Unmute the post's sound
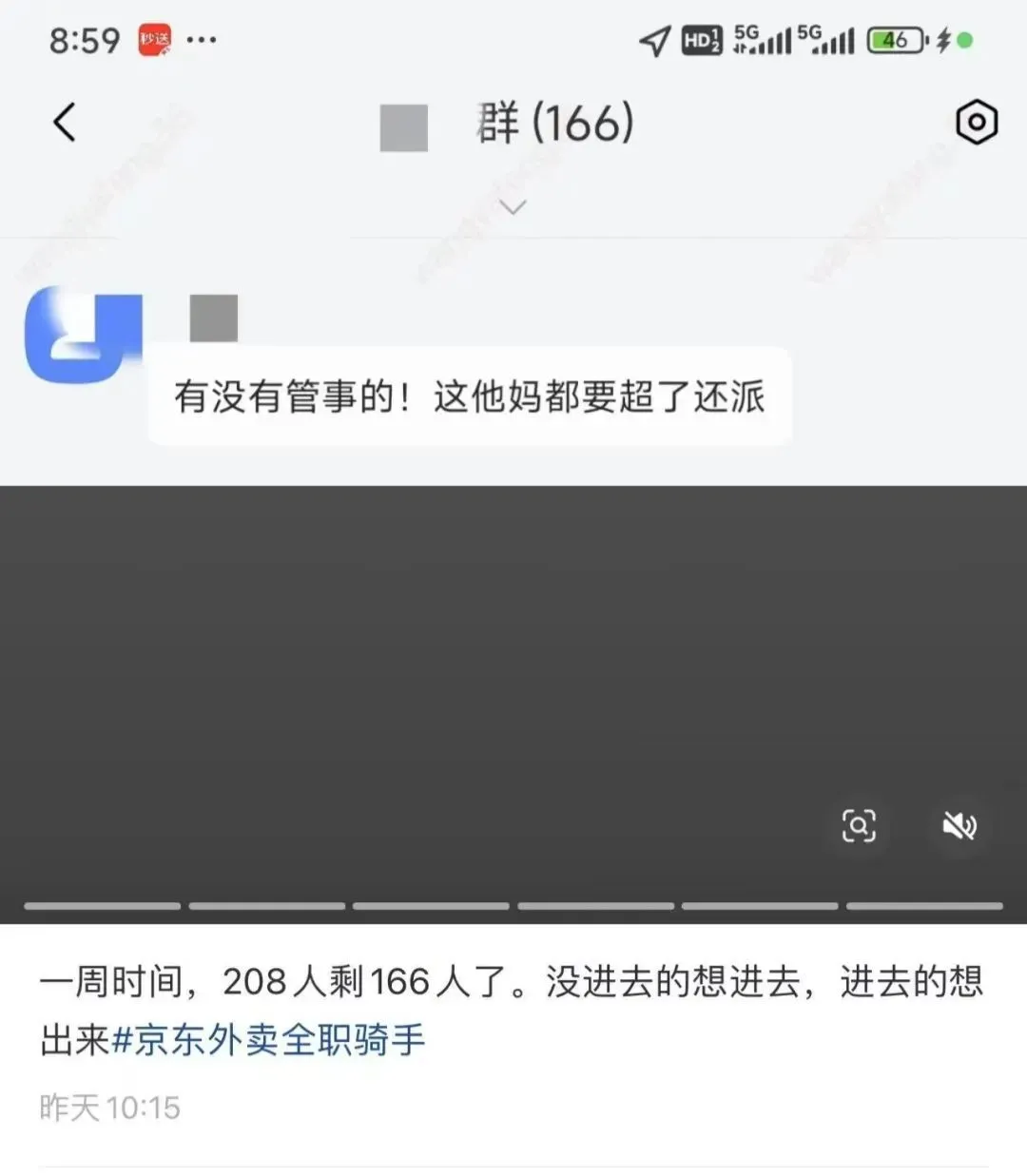This screenshot has width=1027, height=1176. tap(959, 825)
